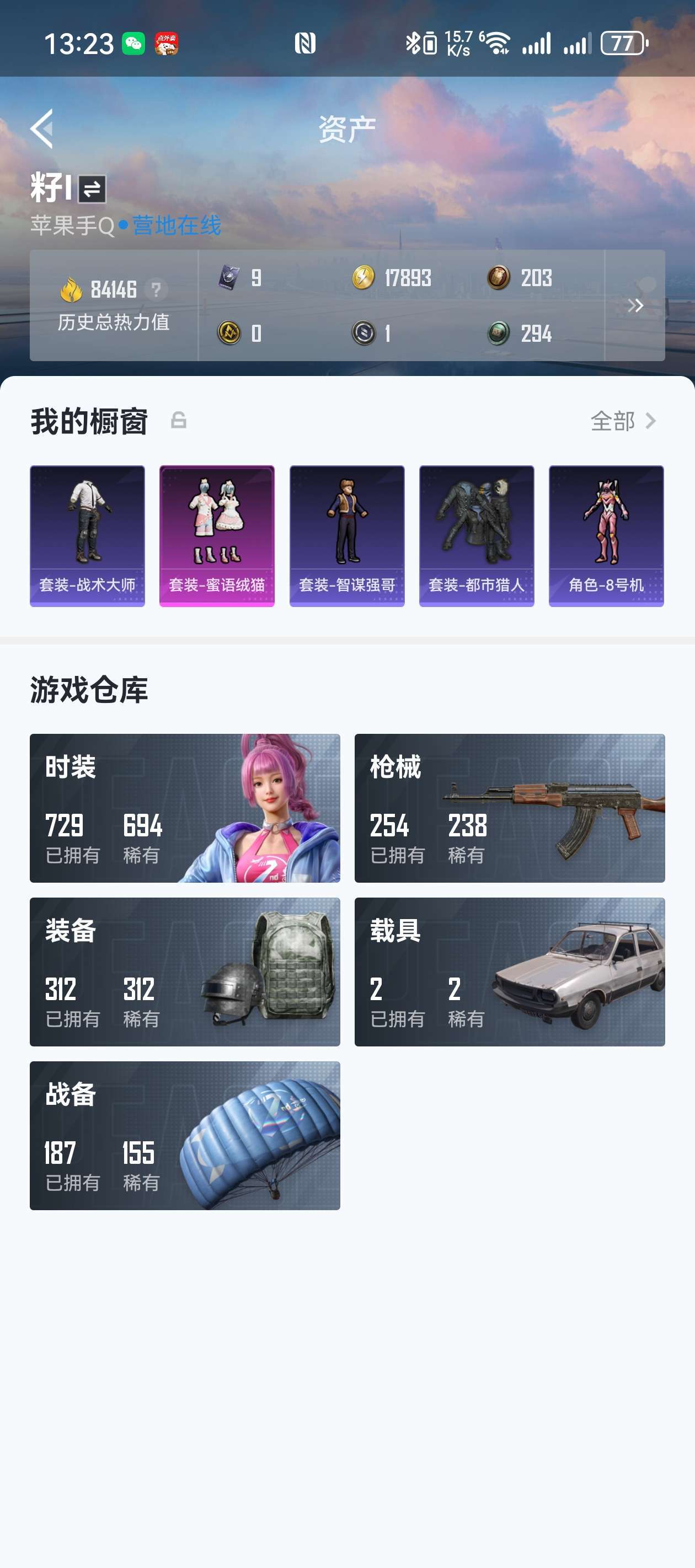View 全部 showcase items
Screen dimensions: 695x1568
point(623,421)
